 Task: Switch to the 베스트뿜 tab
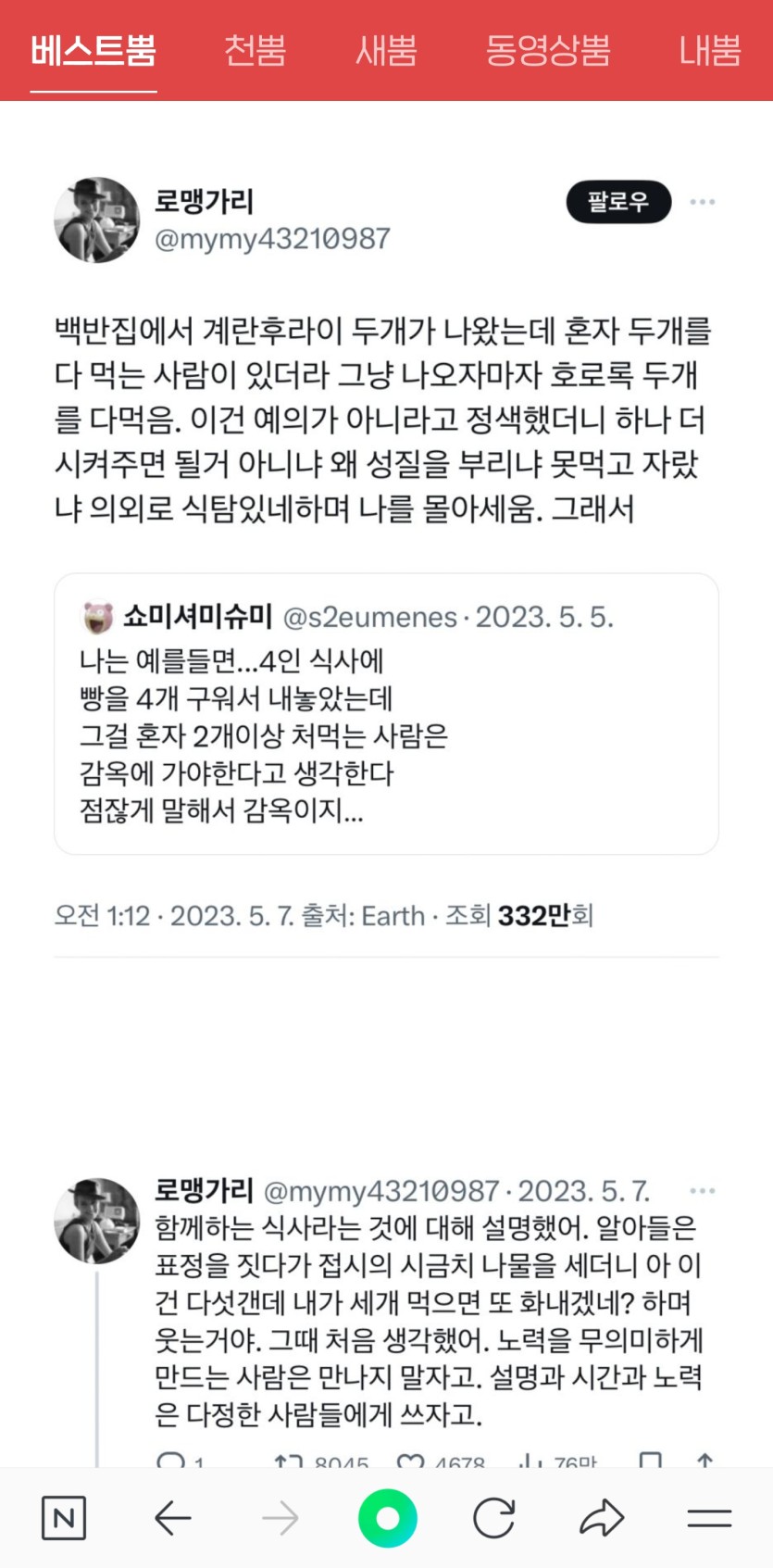(x=94, y=50)
